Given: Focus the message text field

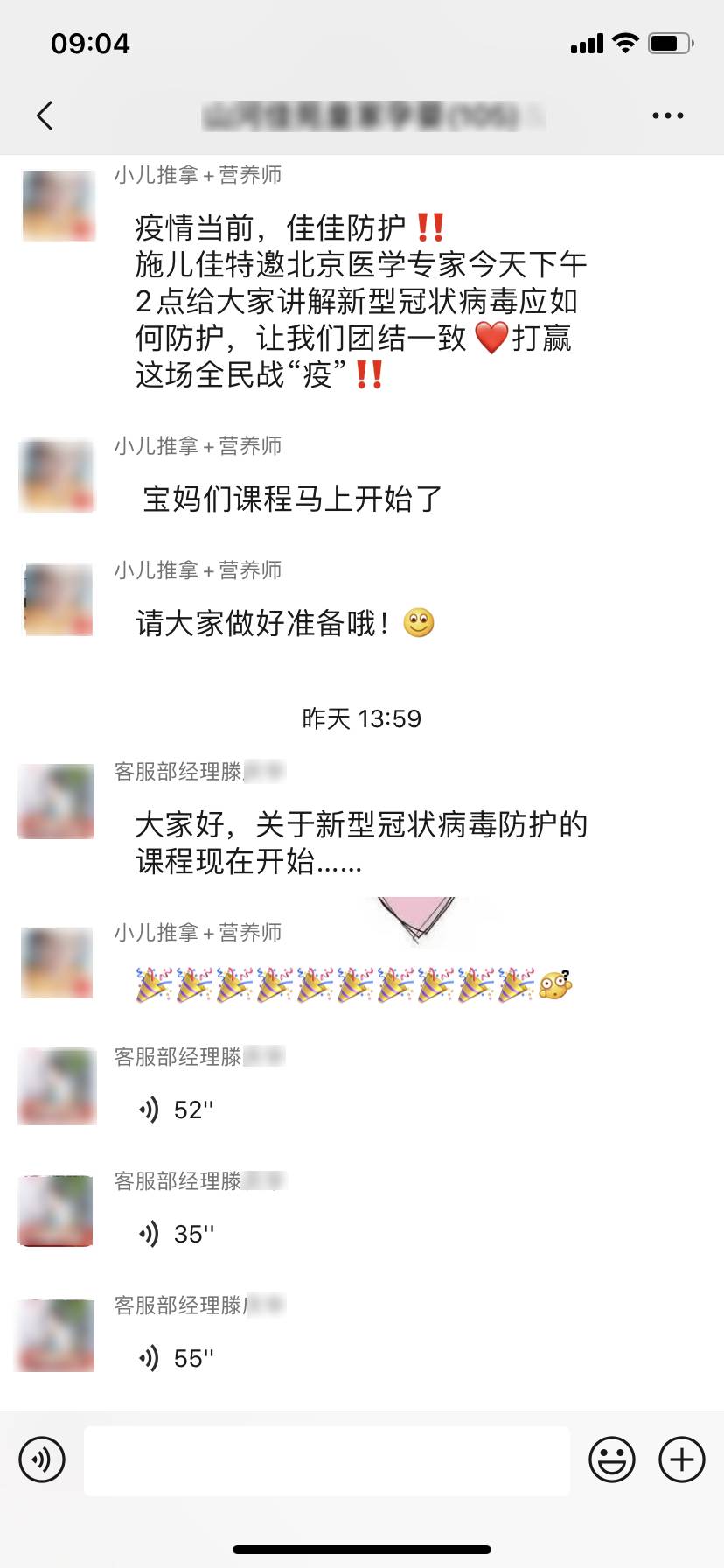Looking at the screenshot, I should click(x=326, y=1460).
